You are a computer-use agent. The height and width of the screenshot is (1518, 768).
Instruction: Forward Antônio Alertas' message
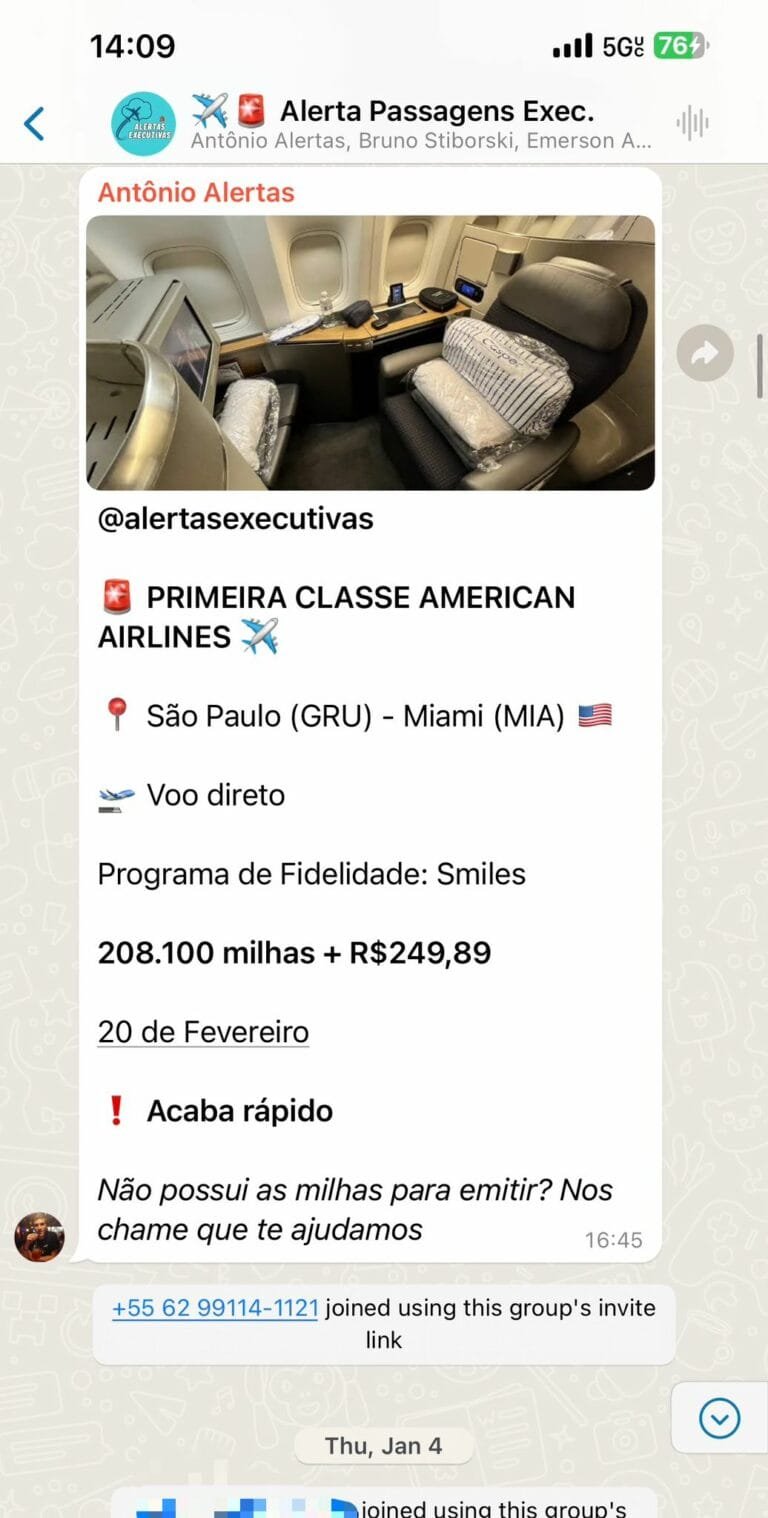(705, 353)
